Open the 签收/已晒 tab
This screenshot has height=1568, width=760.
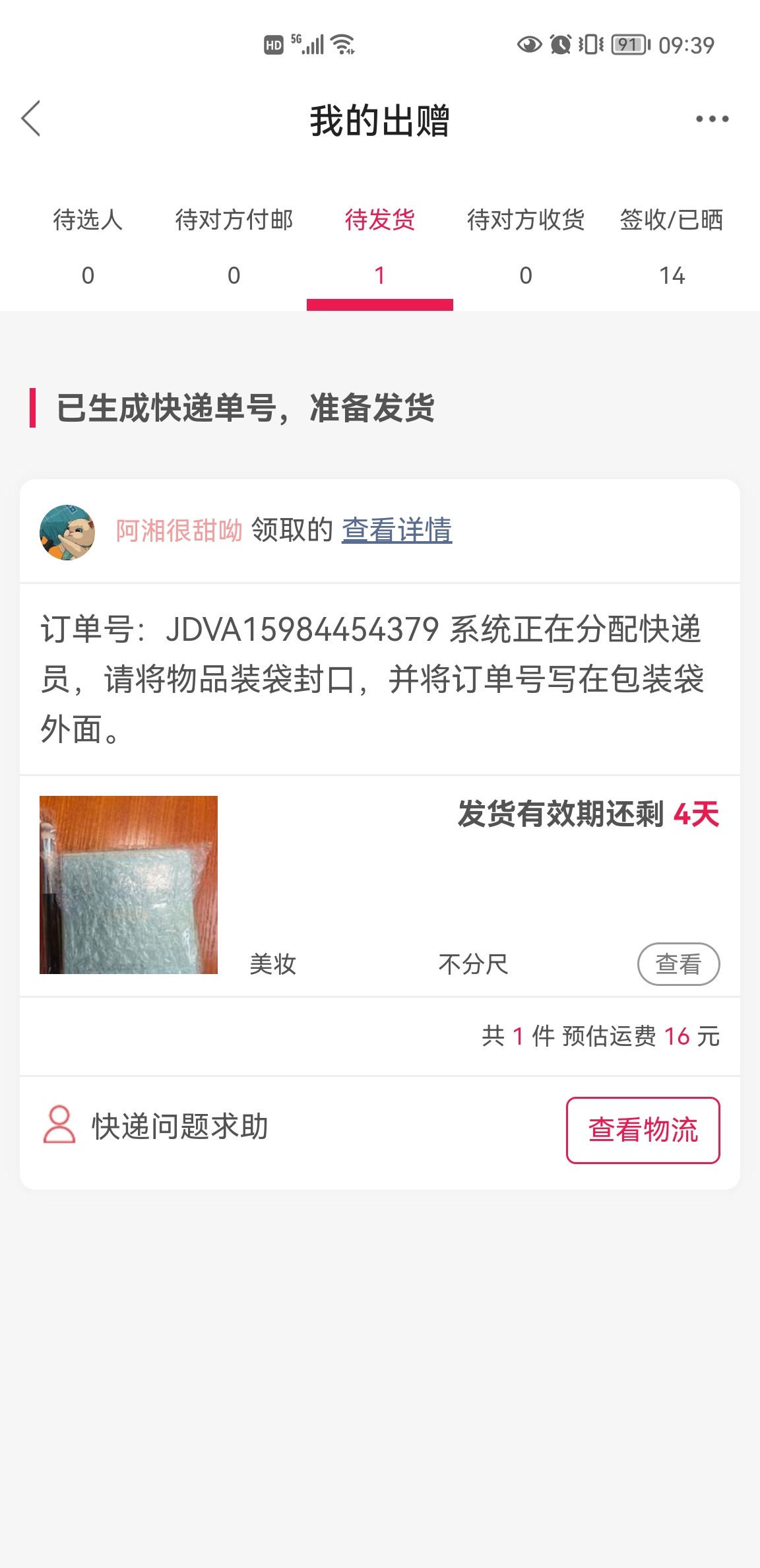672,245
